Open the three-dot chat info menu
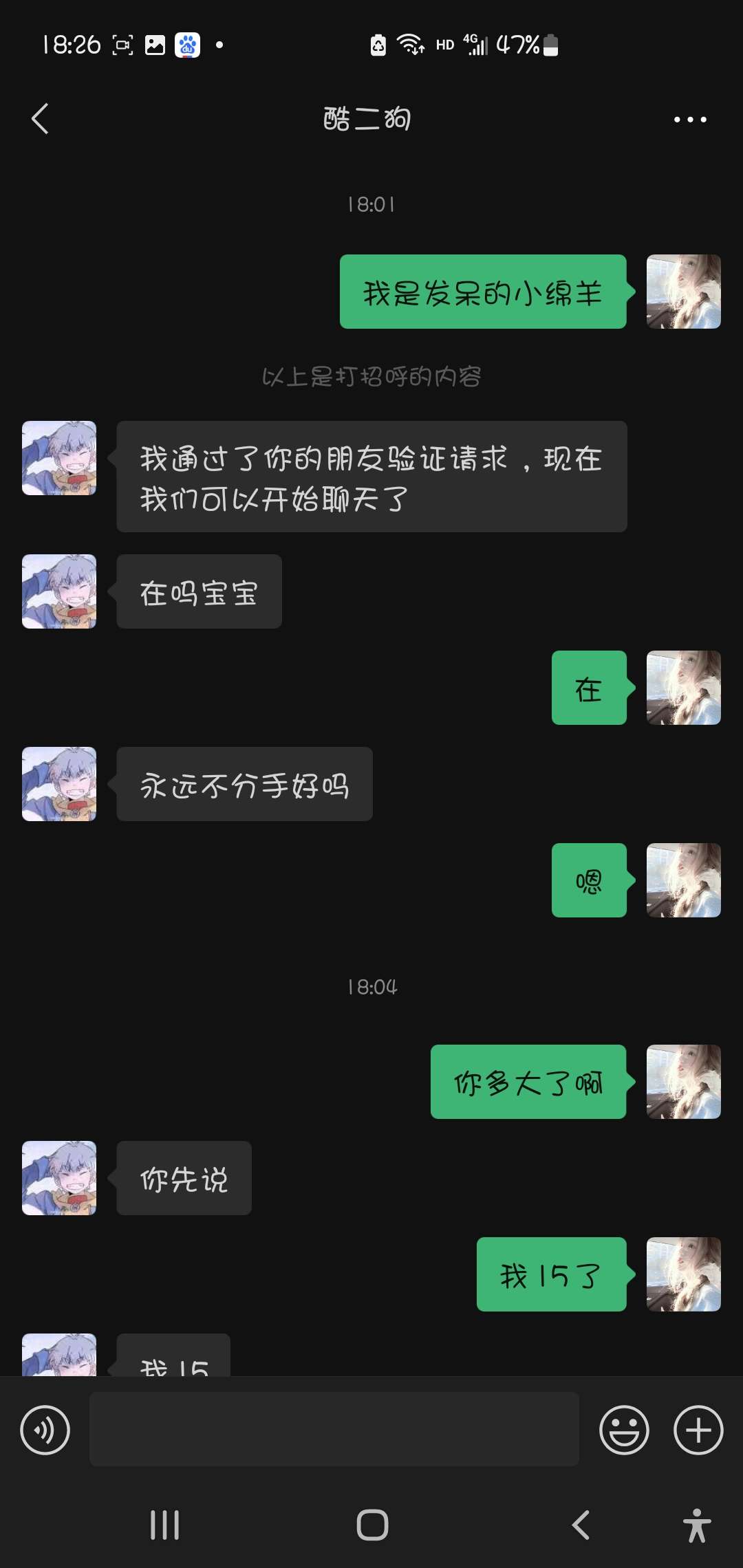This screenshot has height=1568, width=743. pos(690,120)
